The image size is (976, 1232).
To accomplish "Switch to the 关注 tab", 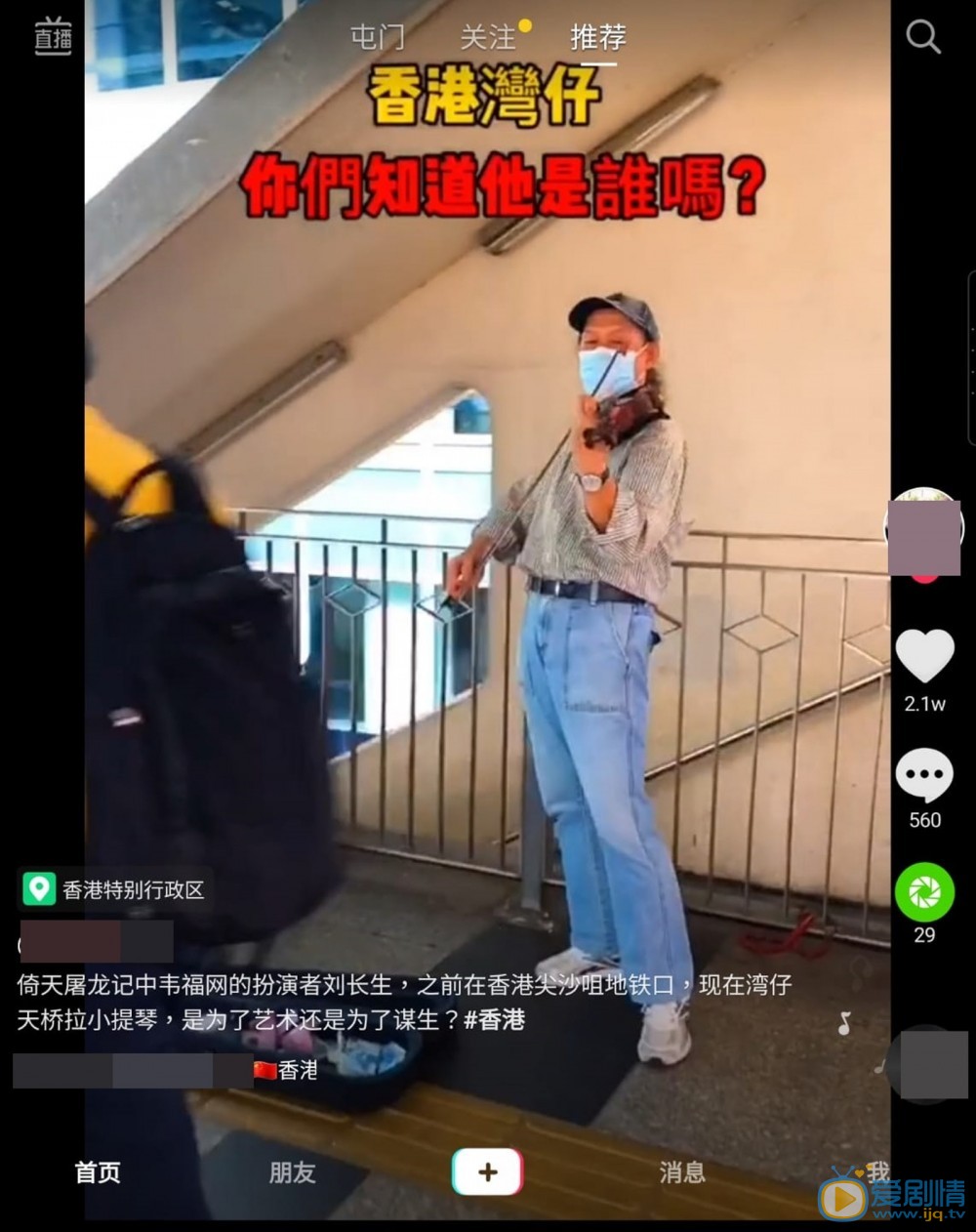I will tap(487, 38).
